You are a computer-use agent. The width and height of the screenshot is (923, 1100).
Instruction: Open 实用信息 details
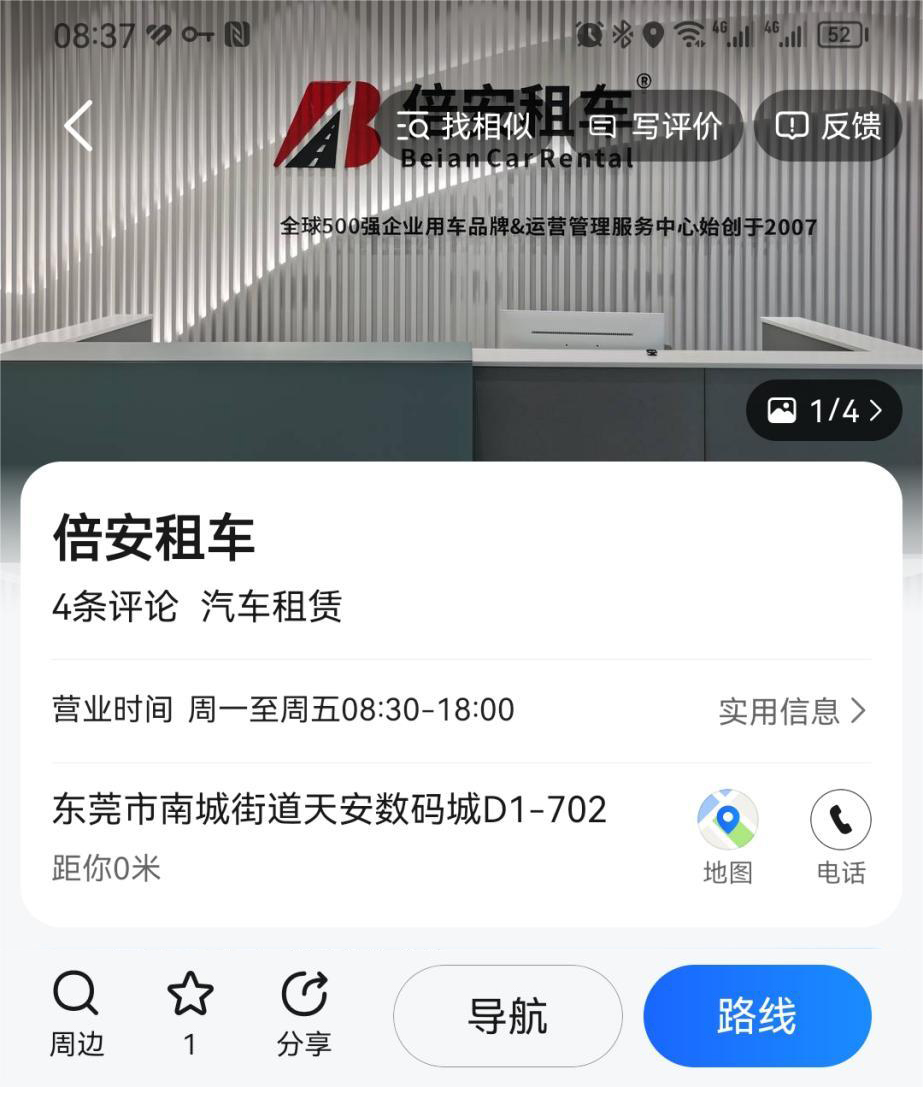792,711
